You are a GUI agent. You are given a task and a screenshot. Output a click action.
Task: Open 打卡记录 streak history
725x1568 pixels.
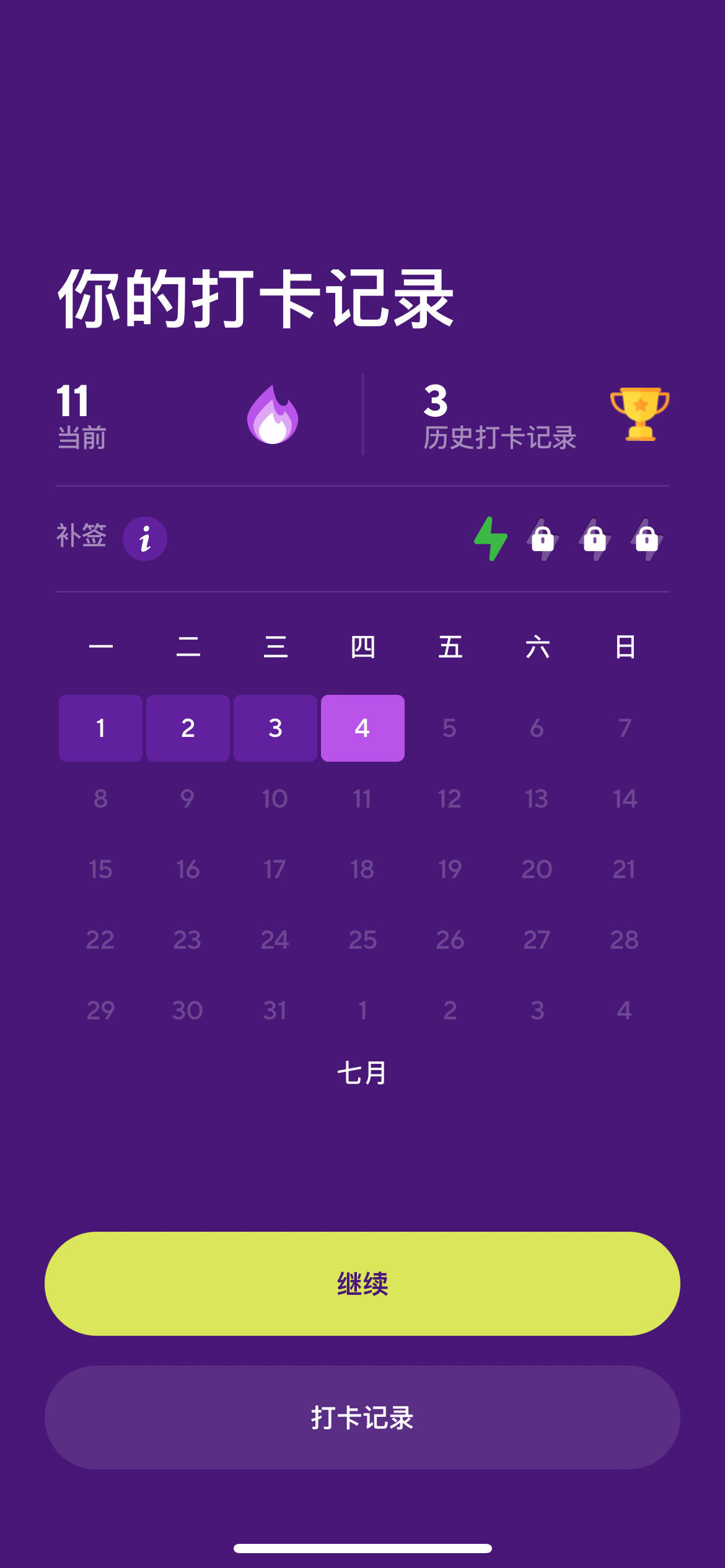(362, 1417)
